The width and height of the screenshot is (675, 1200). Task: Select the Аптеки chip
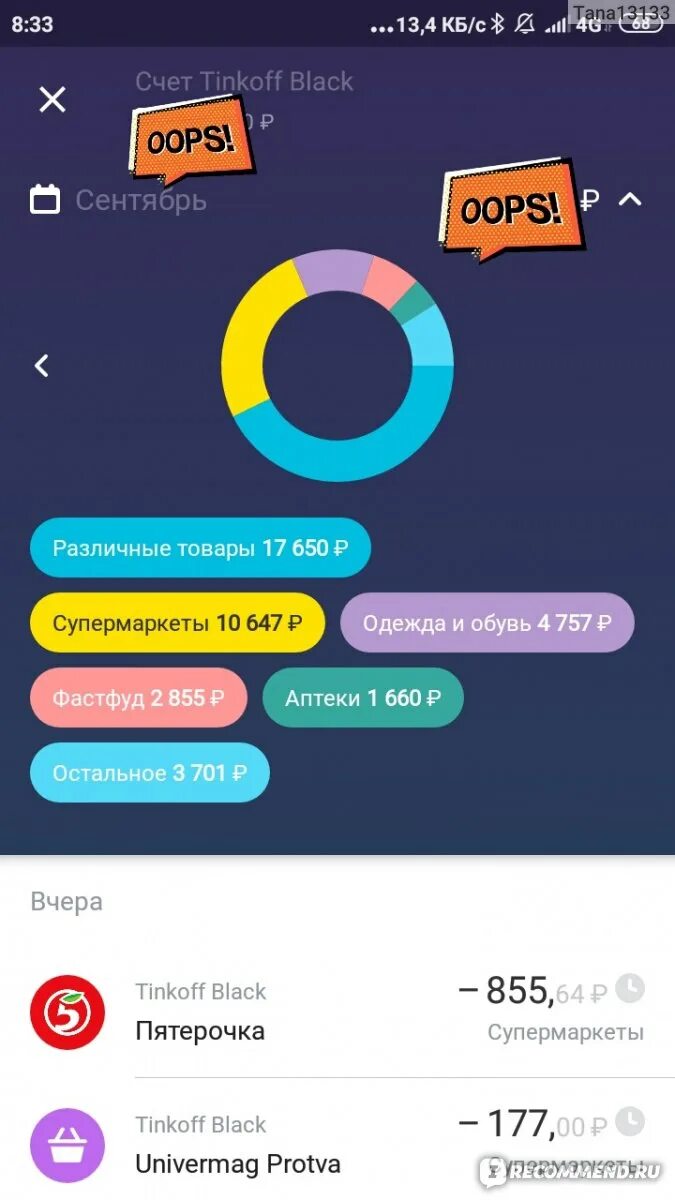363,698
